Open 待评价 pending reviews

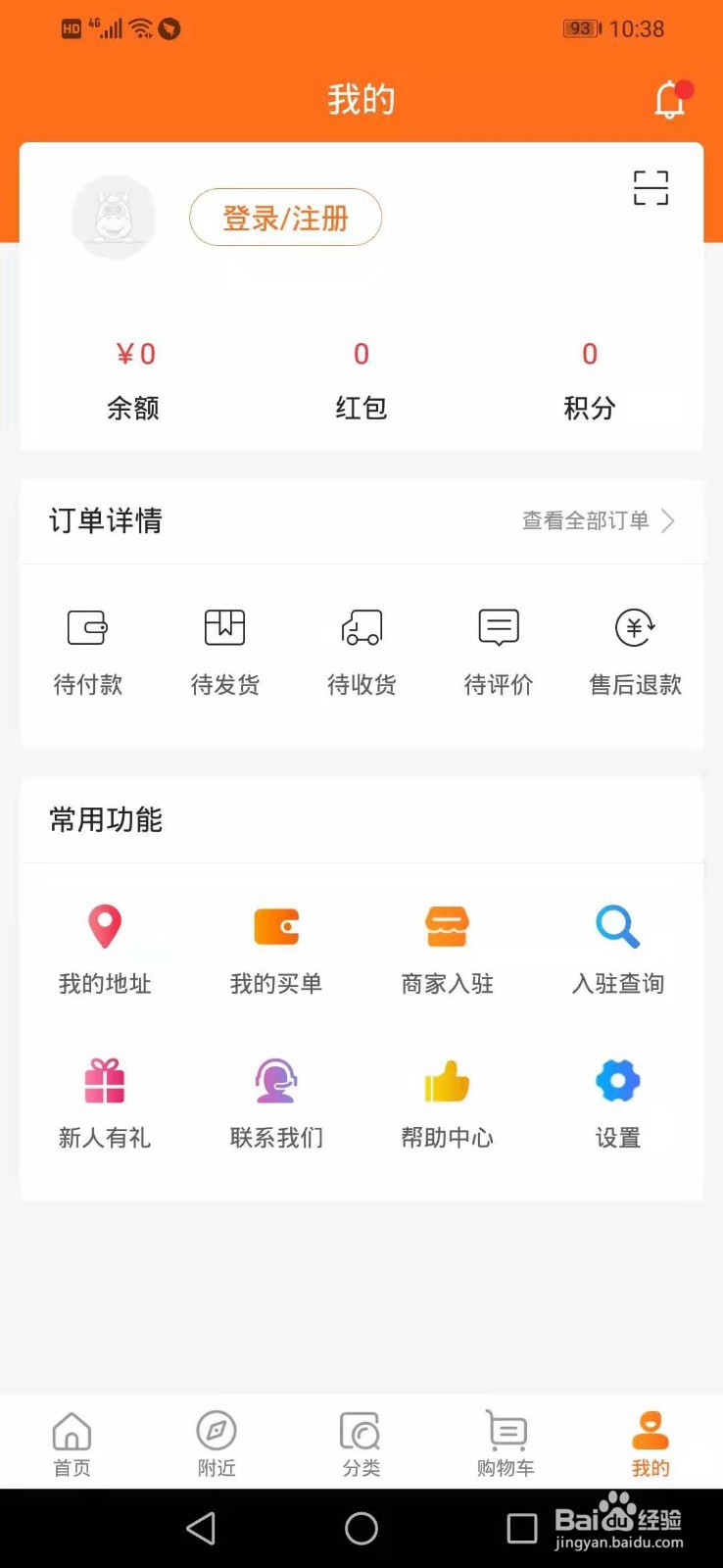click(x=498, y=652)
